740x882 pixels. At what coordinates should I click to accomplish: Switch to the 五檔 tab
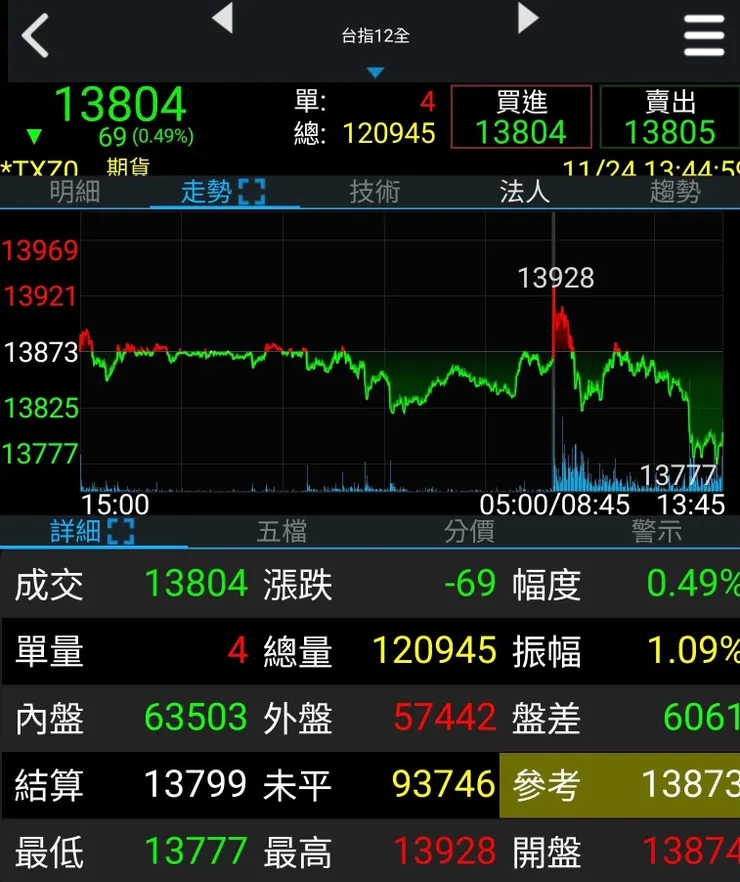(281, 531)
